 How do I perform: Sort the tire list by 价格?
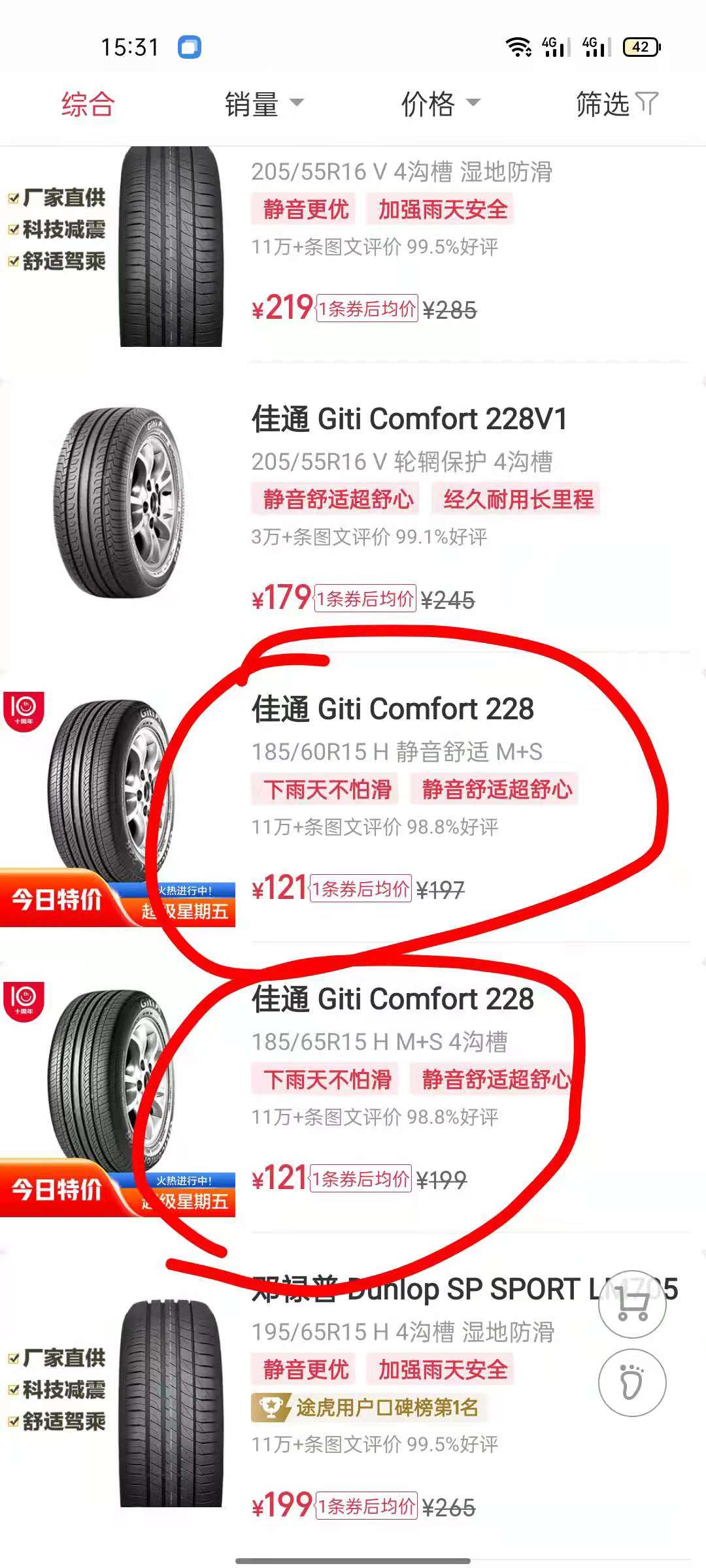coord(440,104)
